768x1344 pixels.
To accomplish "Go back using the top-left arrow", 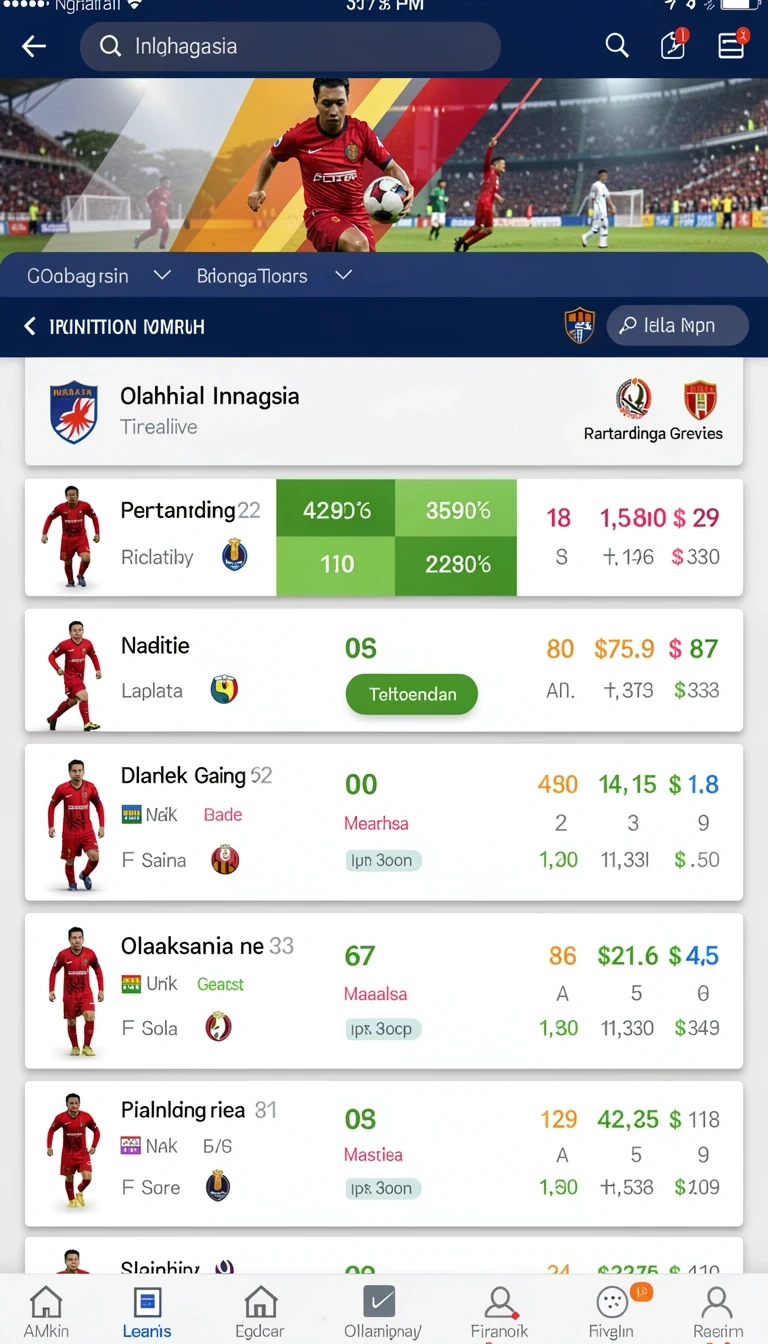I will pos(34,46).
